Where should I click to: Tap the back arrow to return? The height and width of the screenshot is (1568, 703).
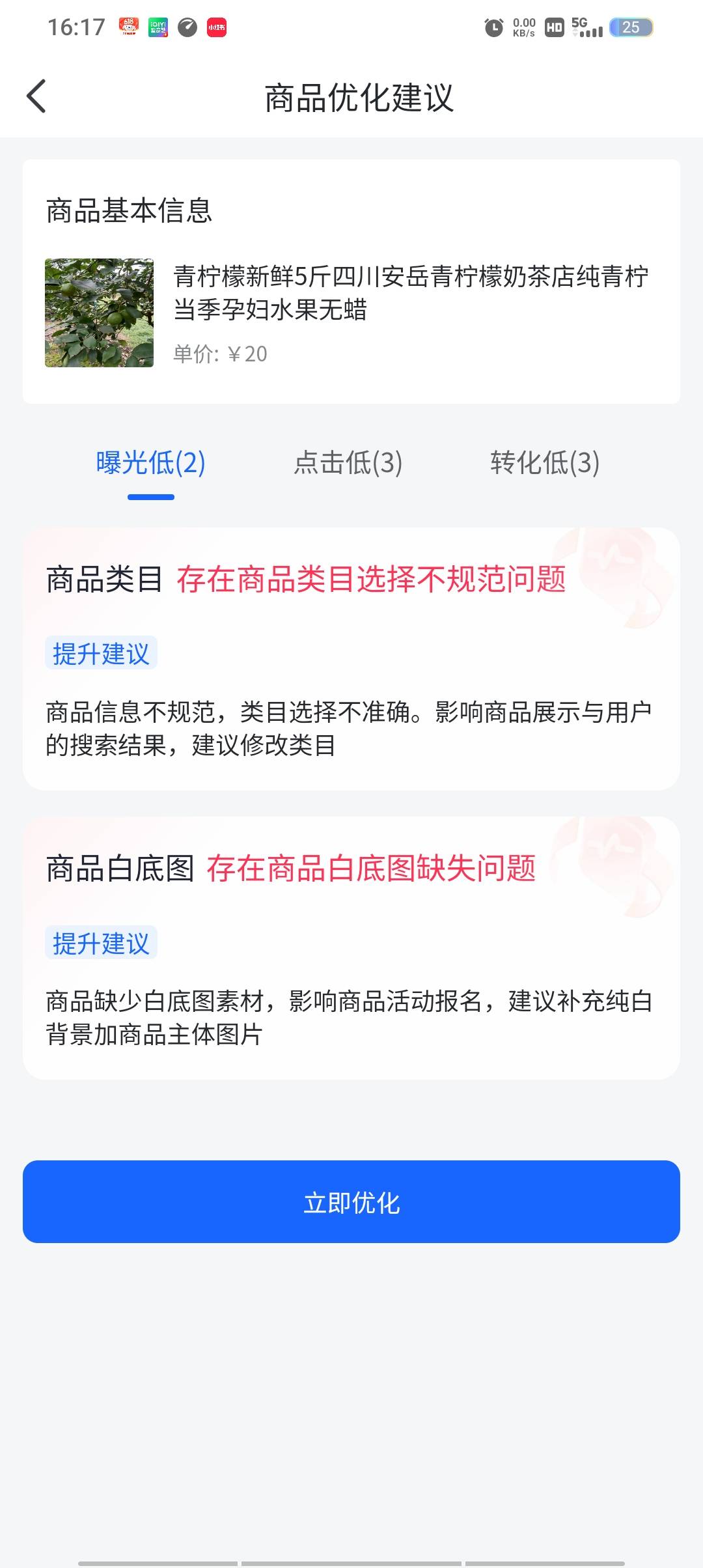tap(37, 96)
